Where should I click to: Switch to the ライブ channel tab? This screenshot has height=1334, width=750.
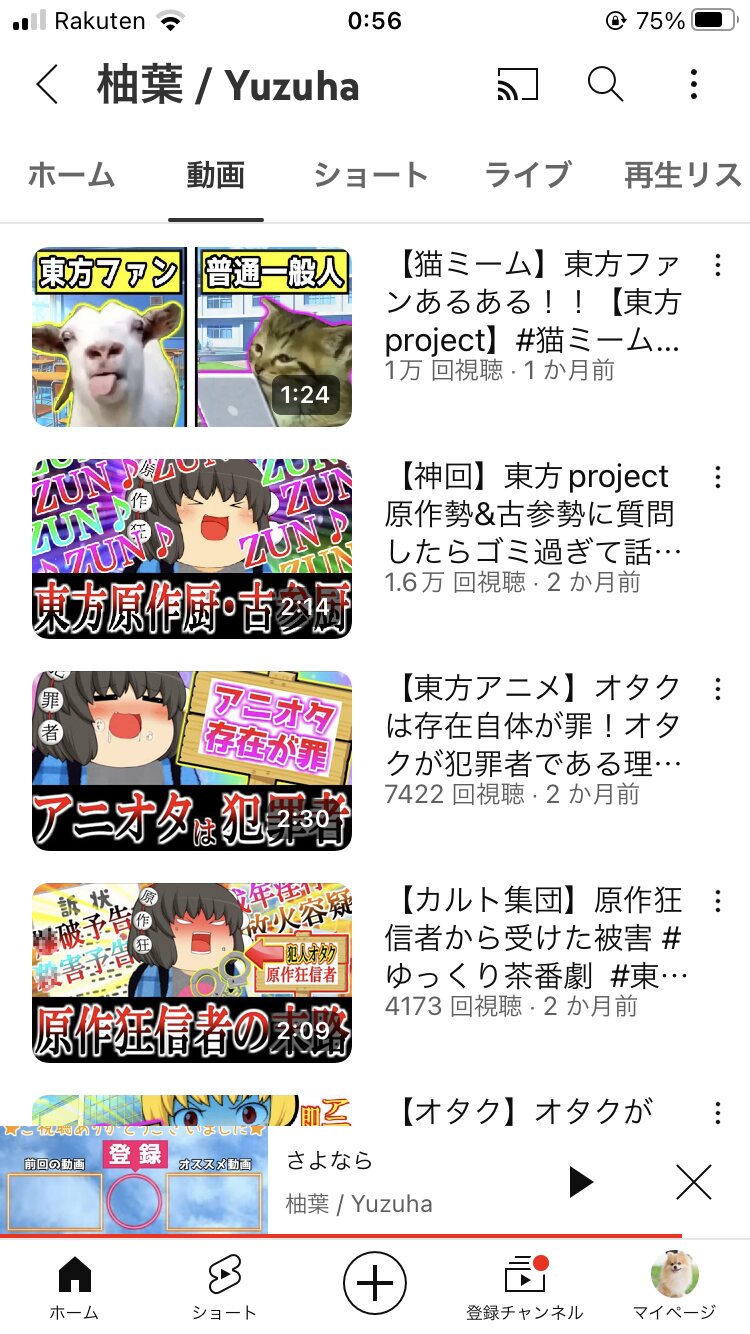pos(527,175)
